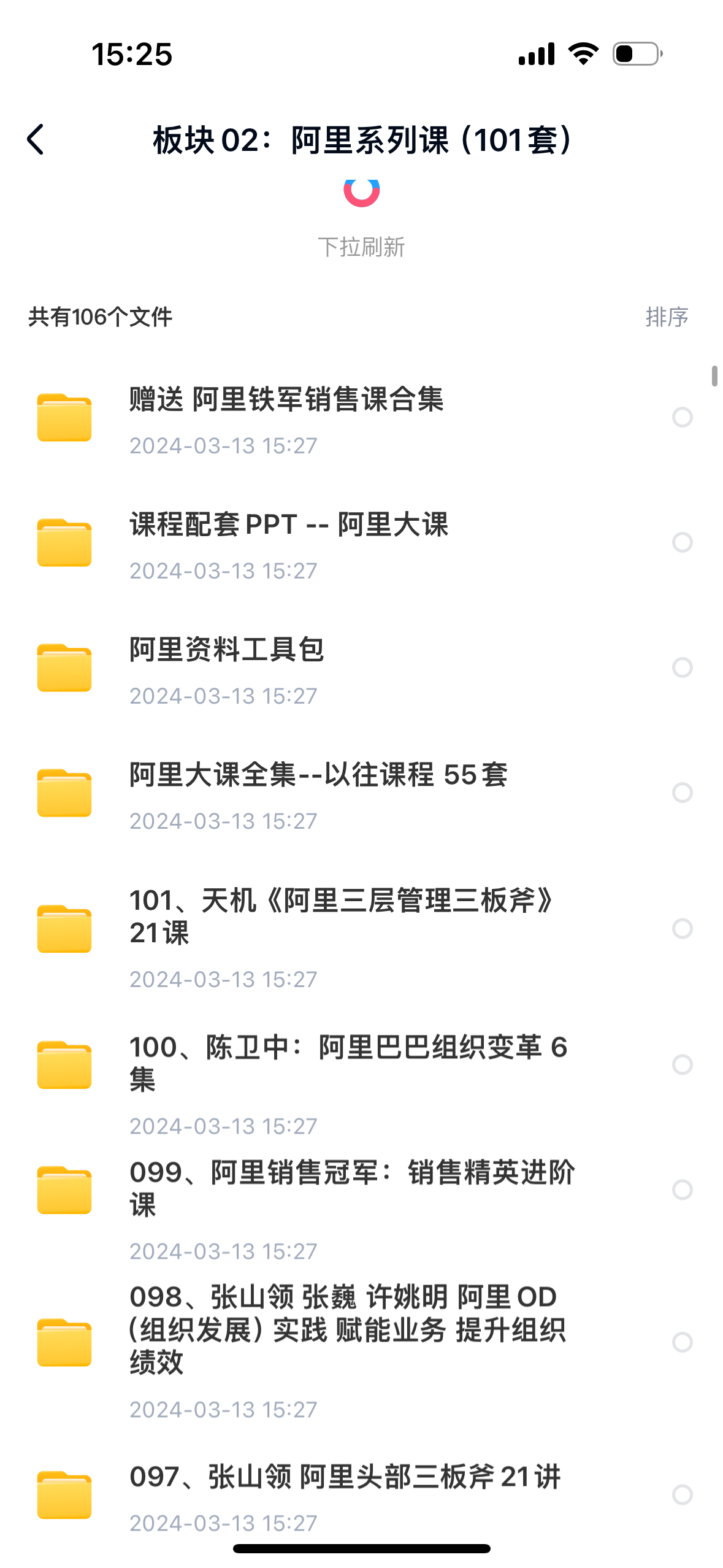Open folder 097、张山领 阿里头部三板斧 21讲
723x1568 pixels.
pyautogui.click(x=345, y=1477)
